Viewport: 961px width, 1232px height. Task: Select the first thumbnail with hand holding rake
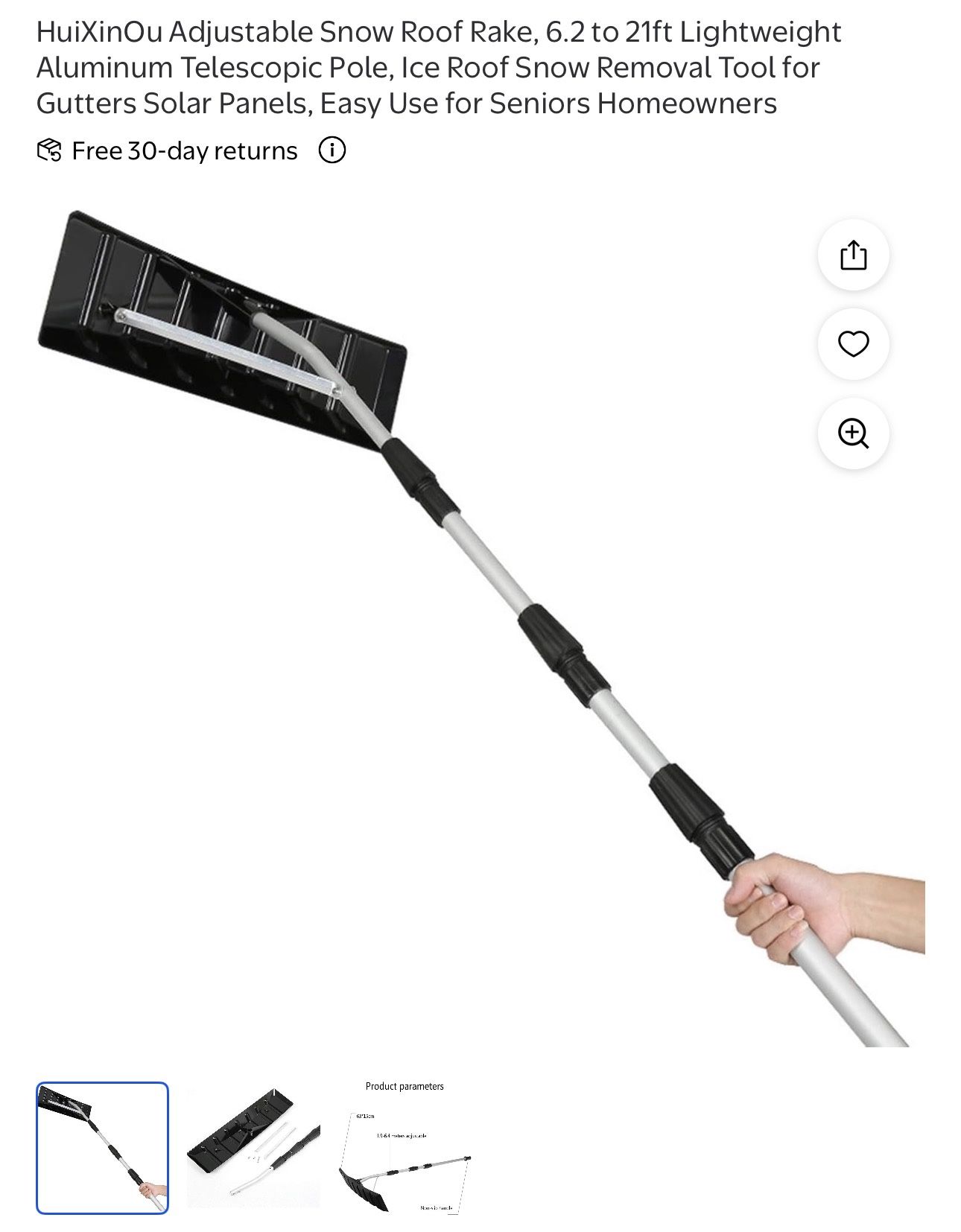[103, 1148]
